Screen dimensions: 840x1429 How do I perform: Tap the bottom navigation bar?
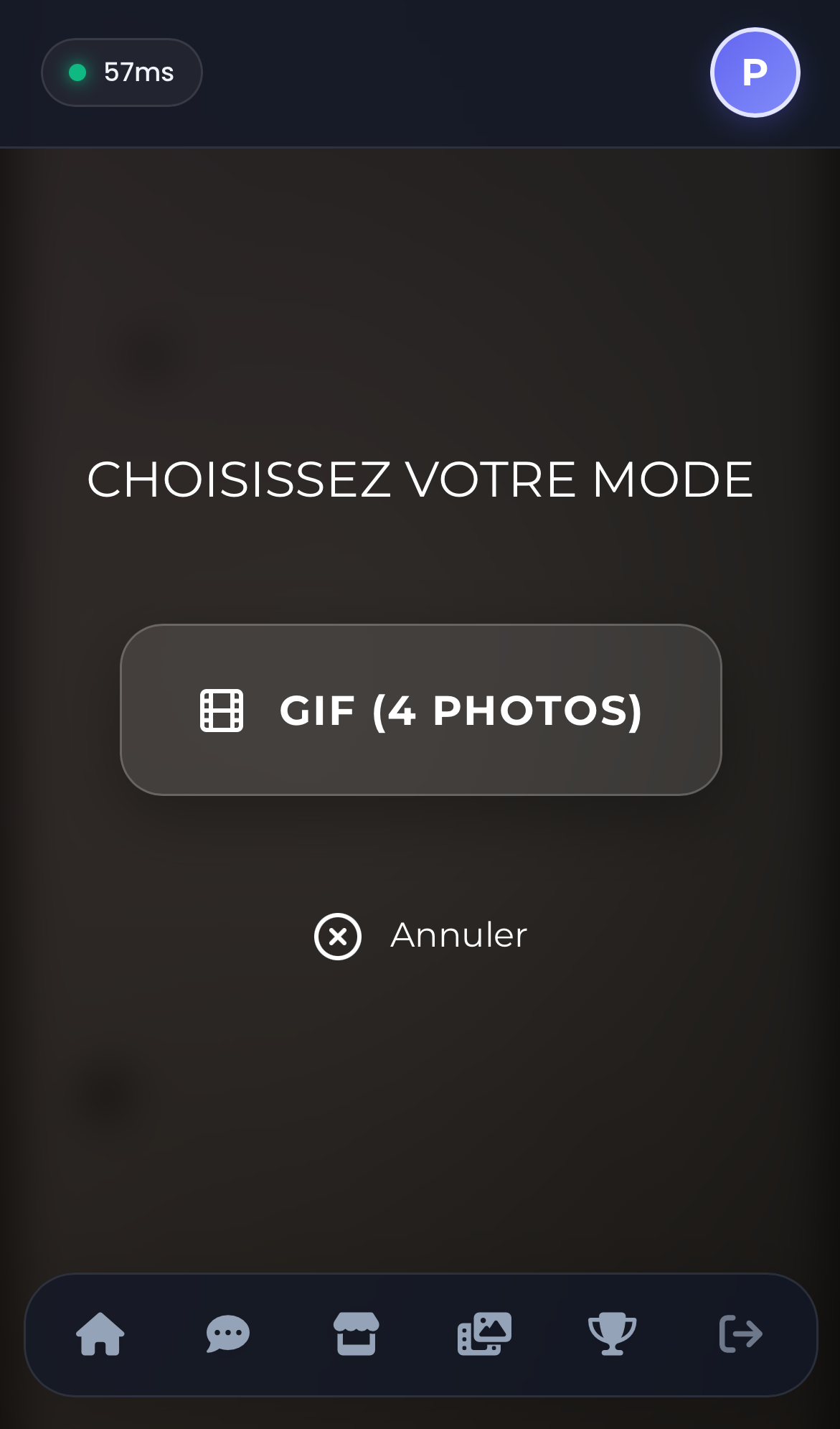420,1334
